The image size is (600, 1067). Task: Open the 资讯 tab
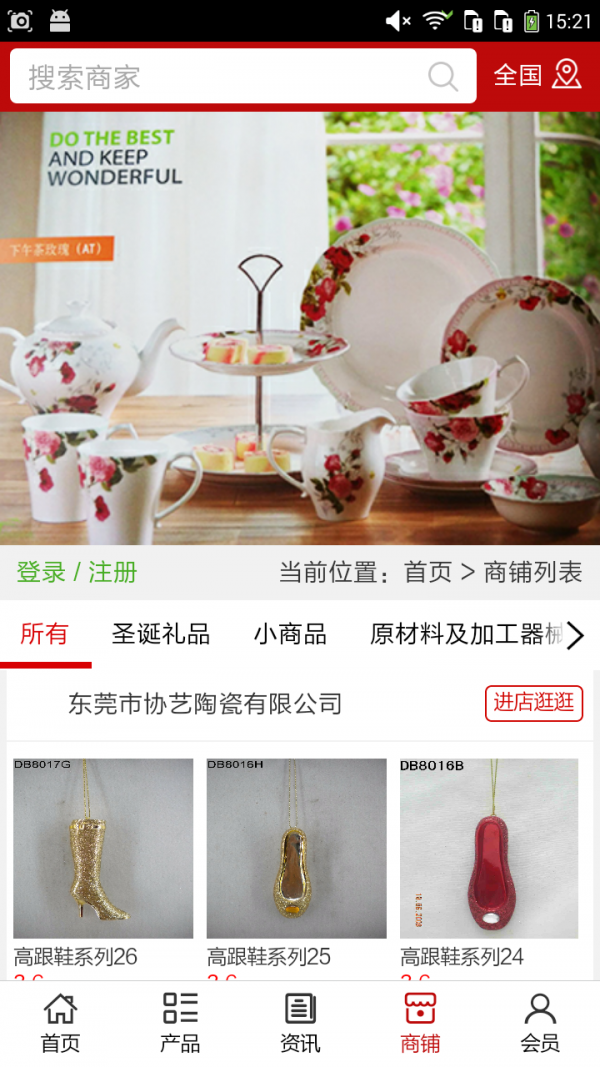[300, 1023]
